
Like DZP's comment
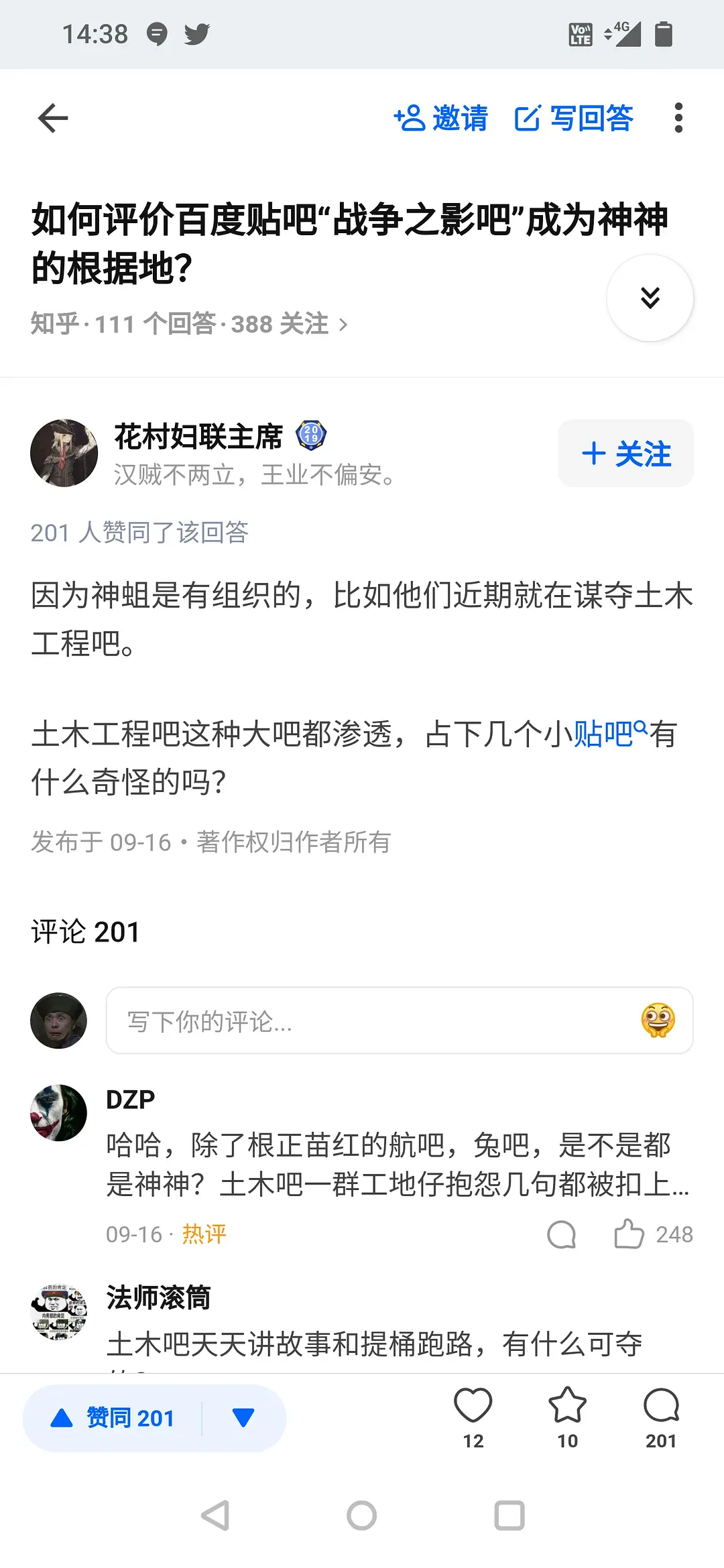coord(629,1234)
